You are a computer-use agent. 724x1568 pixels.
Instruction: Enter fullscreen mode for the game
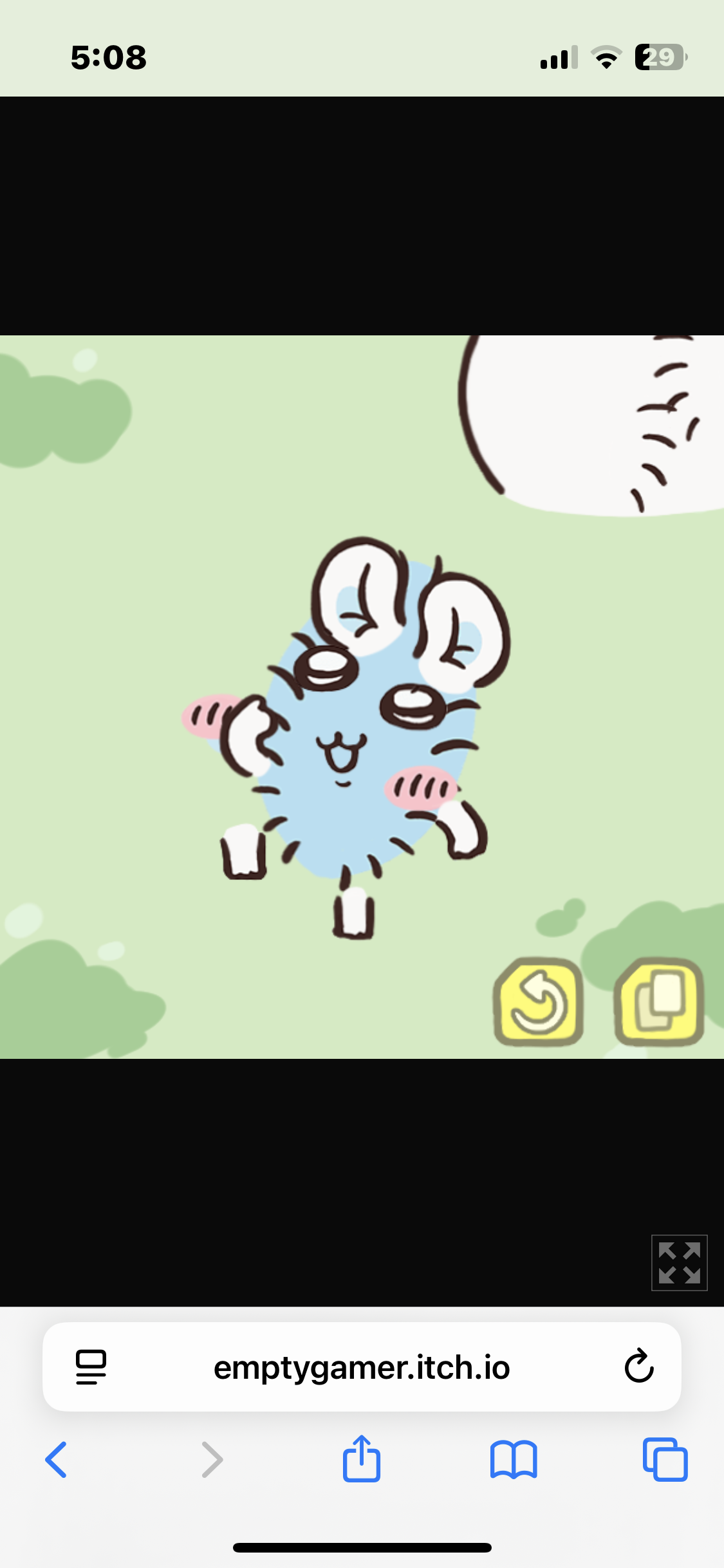[x=679, y=1262]
